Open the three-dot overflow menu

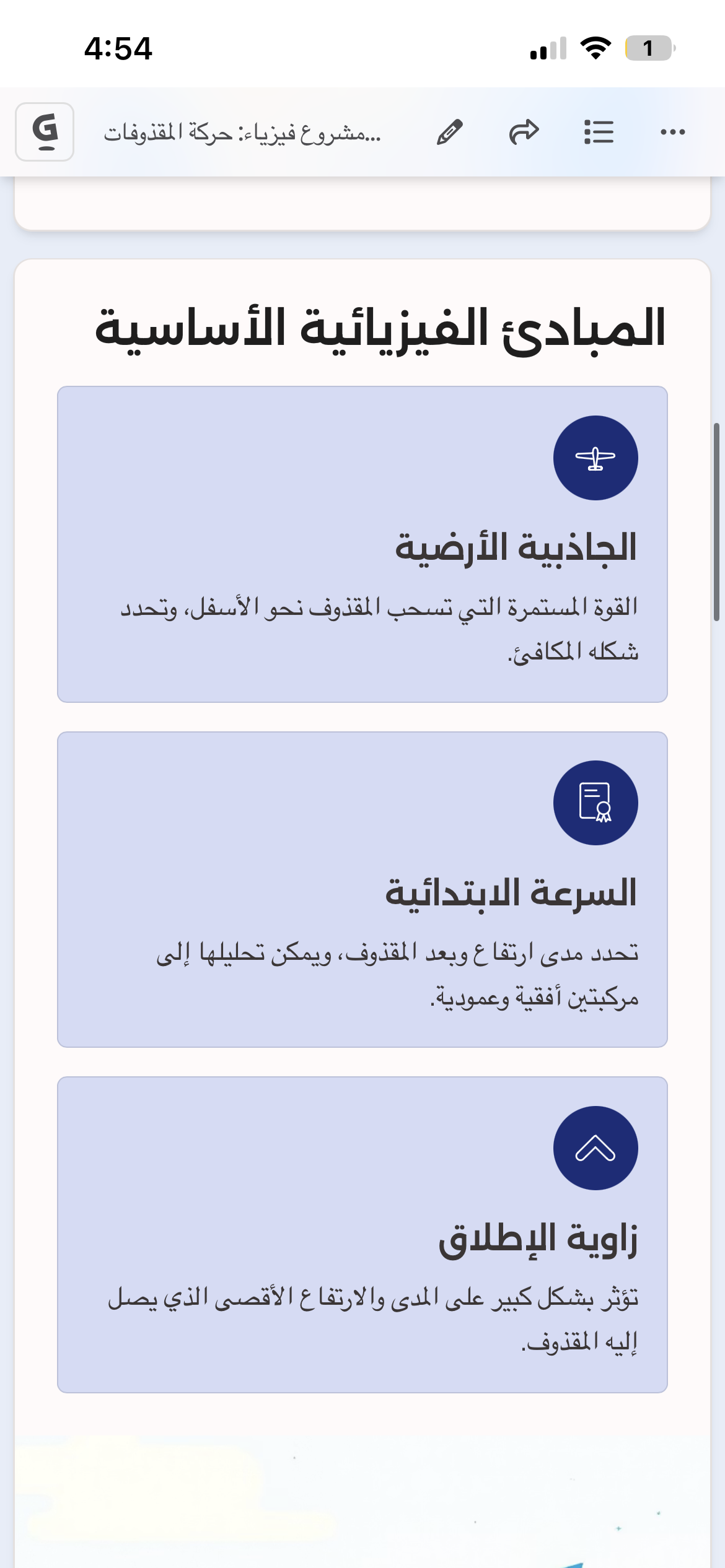click(672, 132)
